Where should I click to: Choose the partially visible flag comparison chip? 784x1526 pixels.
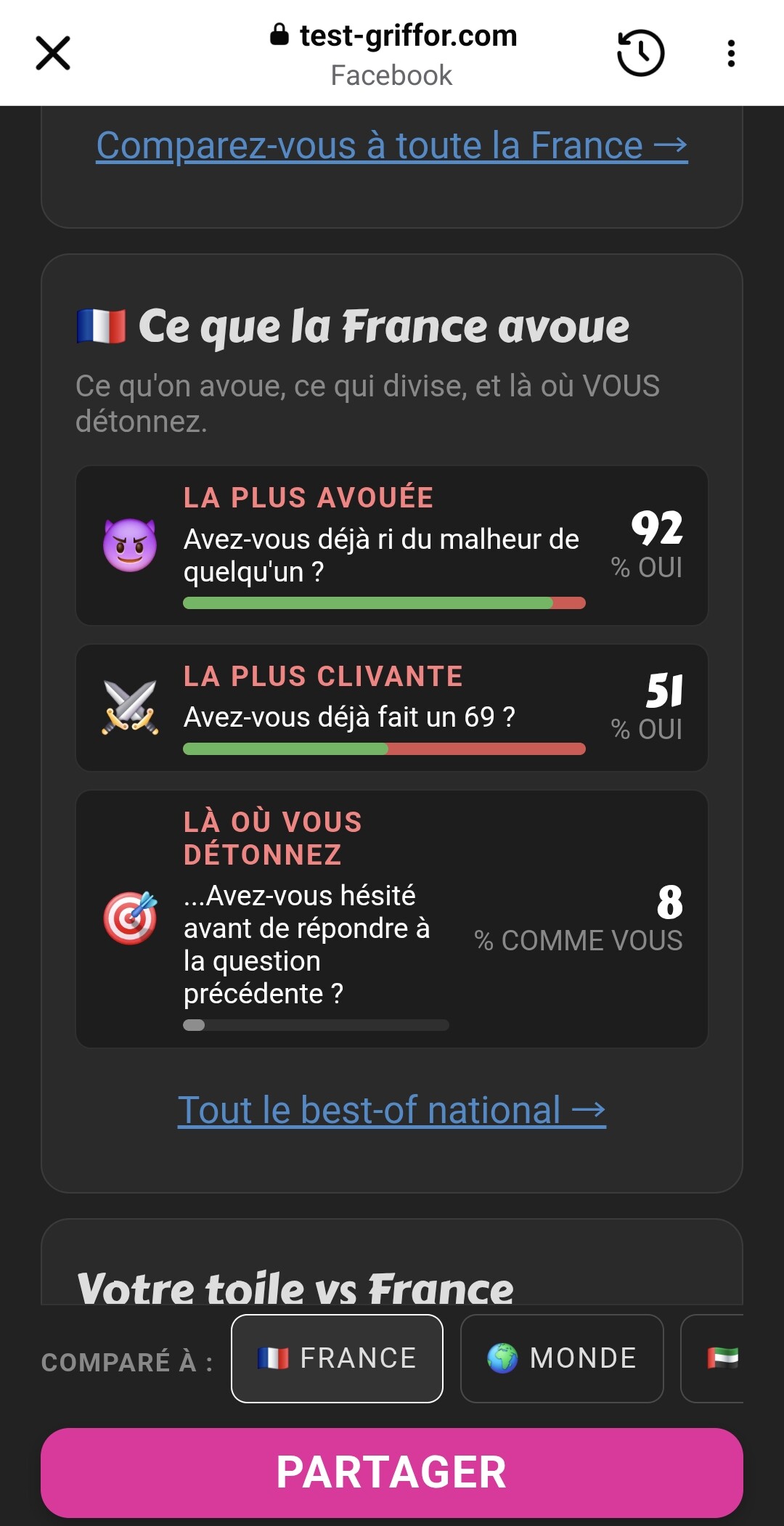pos(713,1358)
